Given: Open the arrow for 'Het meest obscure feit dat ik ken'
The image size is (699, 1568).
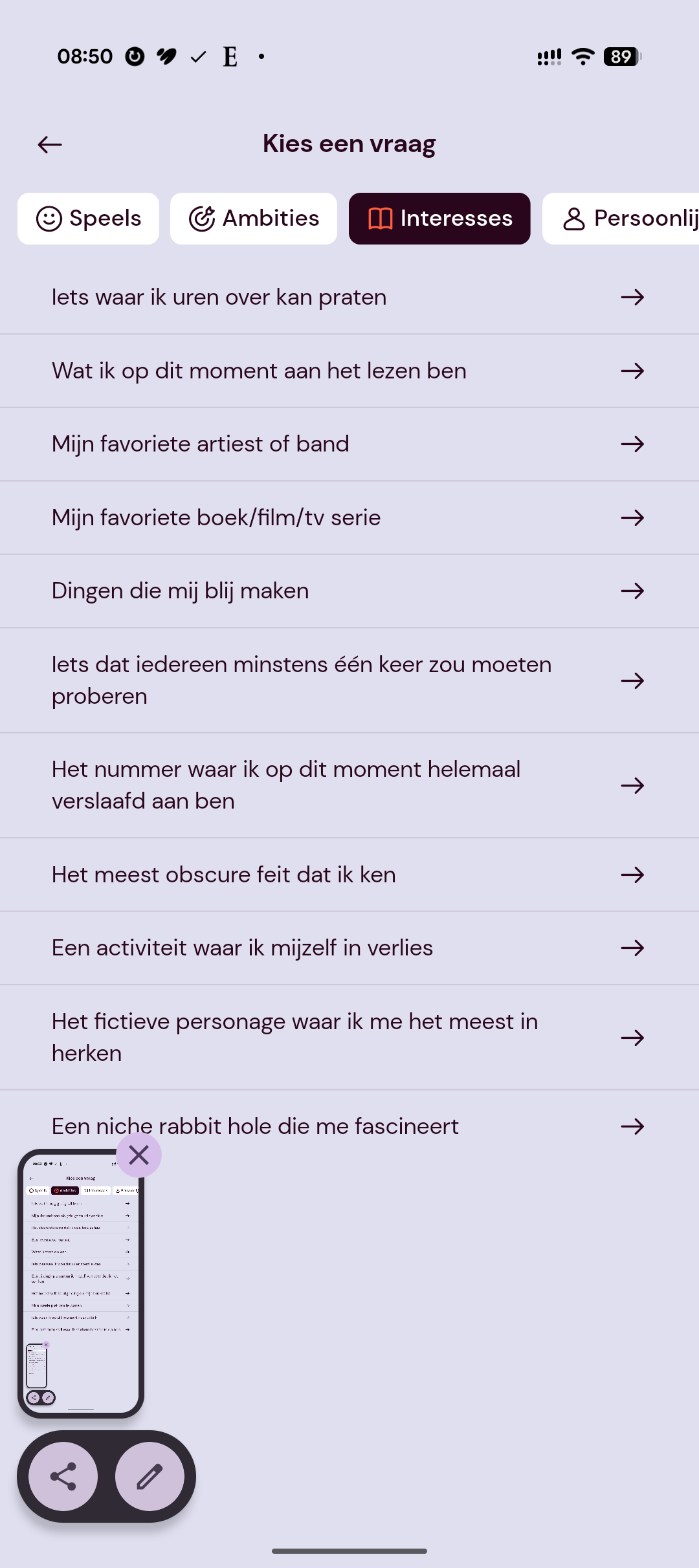Looking at the screenshot, I should (633, 875).
